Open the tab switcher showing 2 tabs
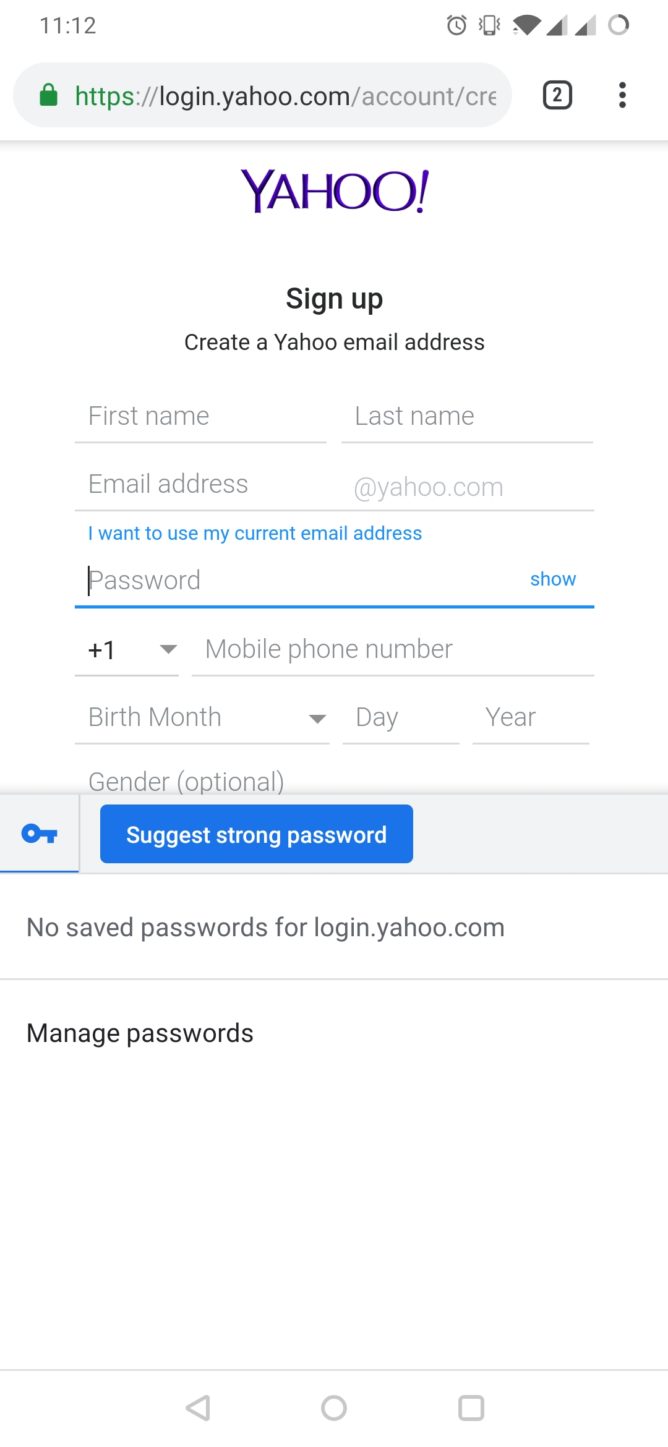The image size is (668, 1447). coord(557,96)
